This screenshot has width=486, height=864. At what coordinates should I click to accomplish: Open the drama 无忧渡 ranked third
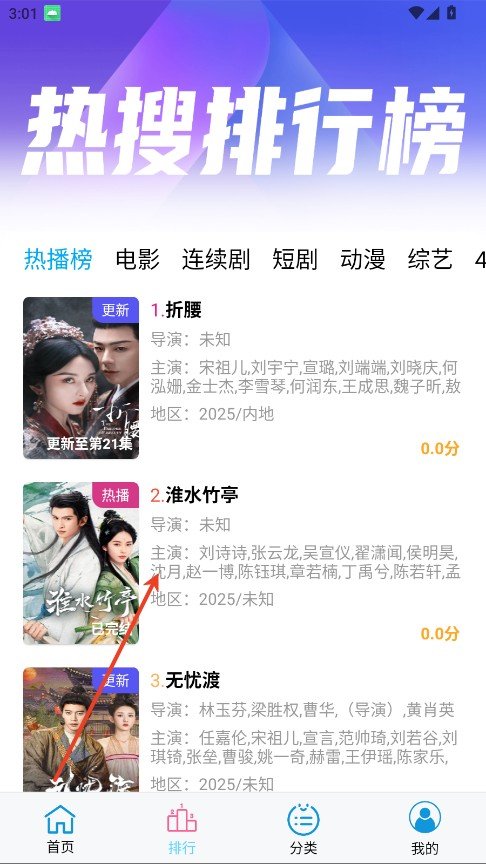pyautogui.click(x=243, y=730)
